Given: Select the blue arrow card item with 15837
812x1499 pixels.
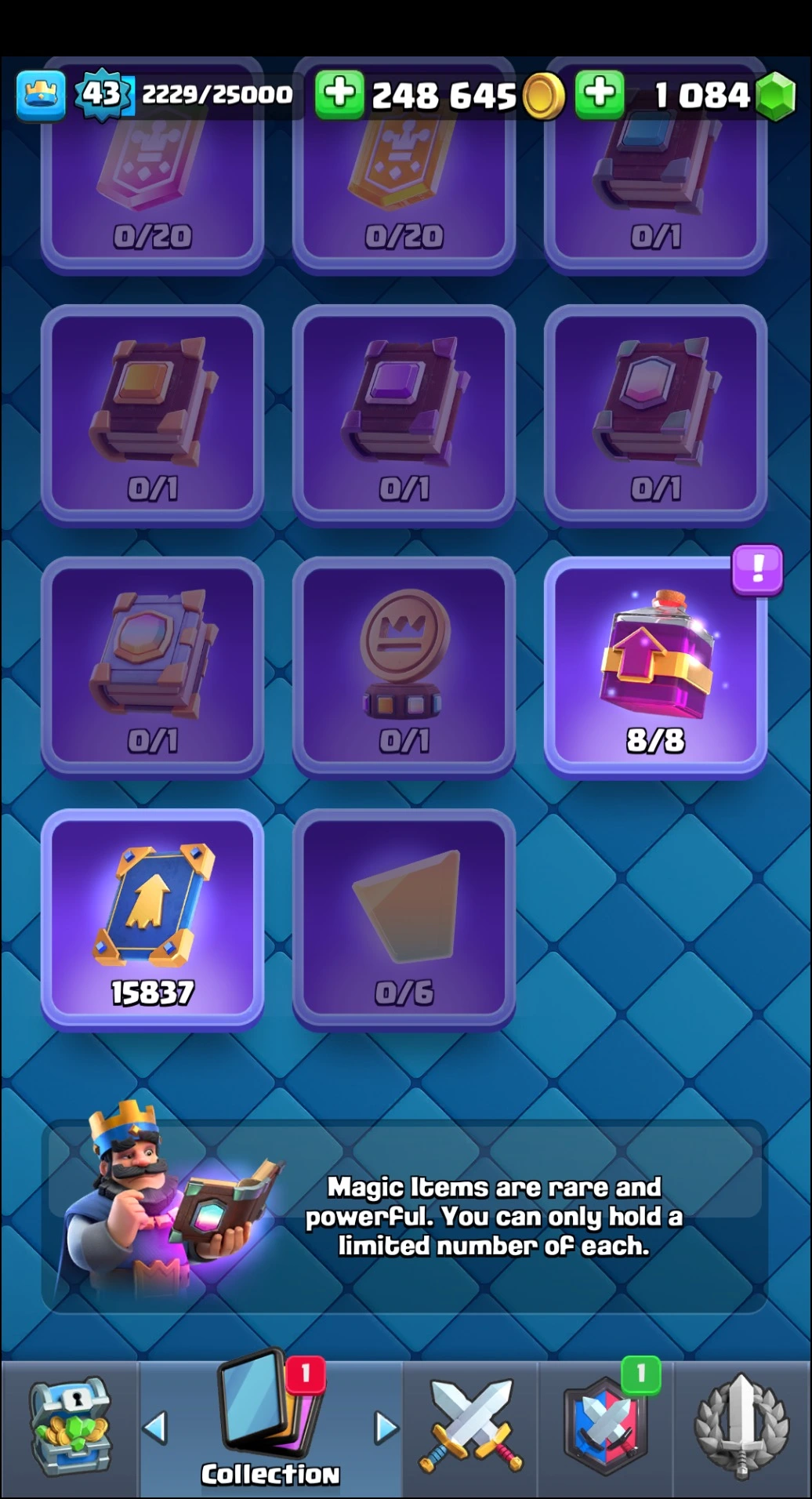Looking at the screenshot, I should (x=152, y=918).
